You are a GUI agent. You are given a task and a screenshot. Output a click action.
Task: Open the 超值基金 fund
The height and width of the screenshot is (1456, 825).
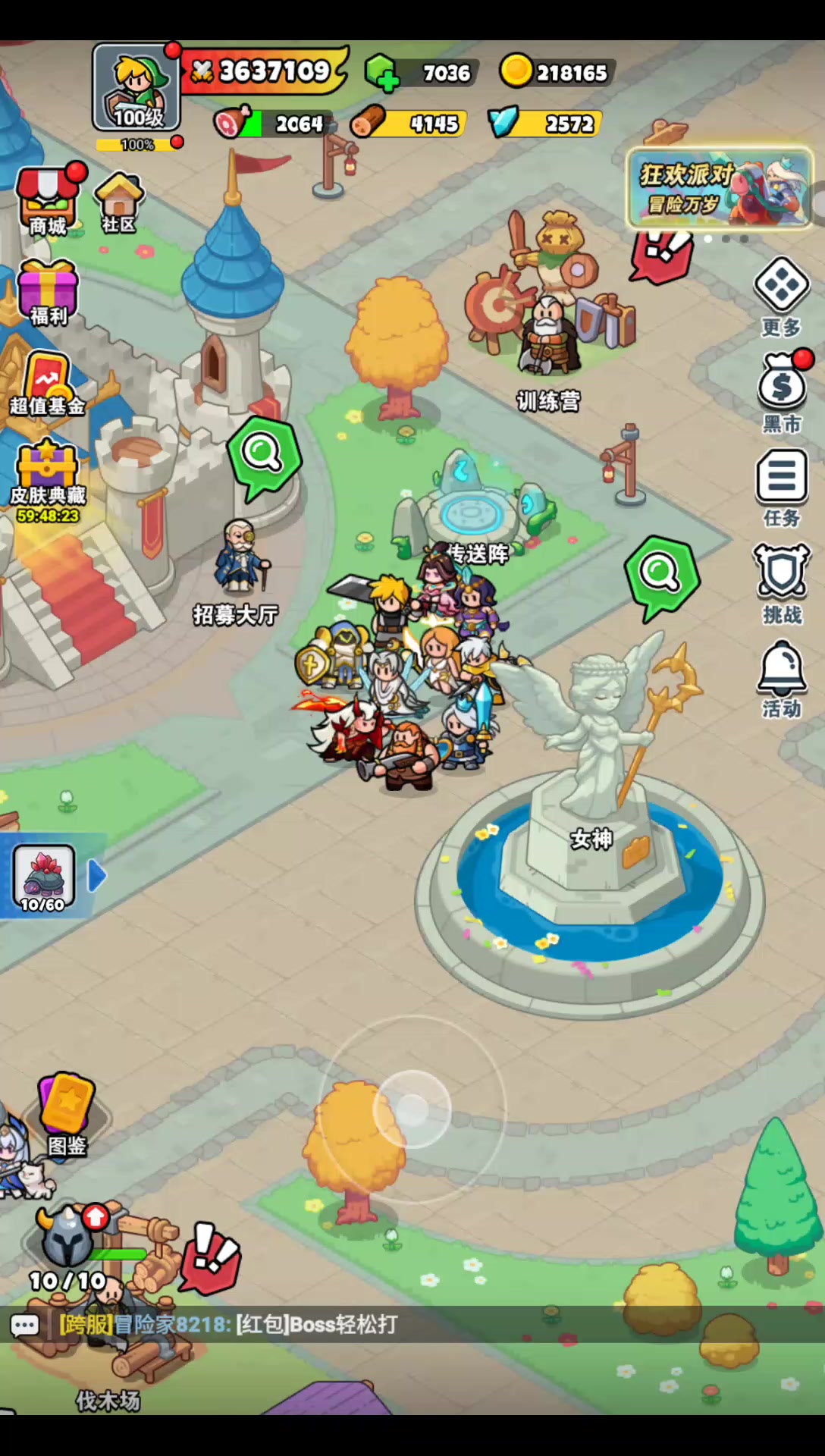47,383
